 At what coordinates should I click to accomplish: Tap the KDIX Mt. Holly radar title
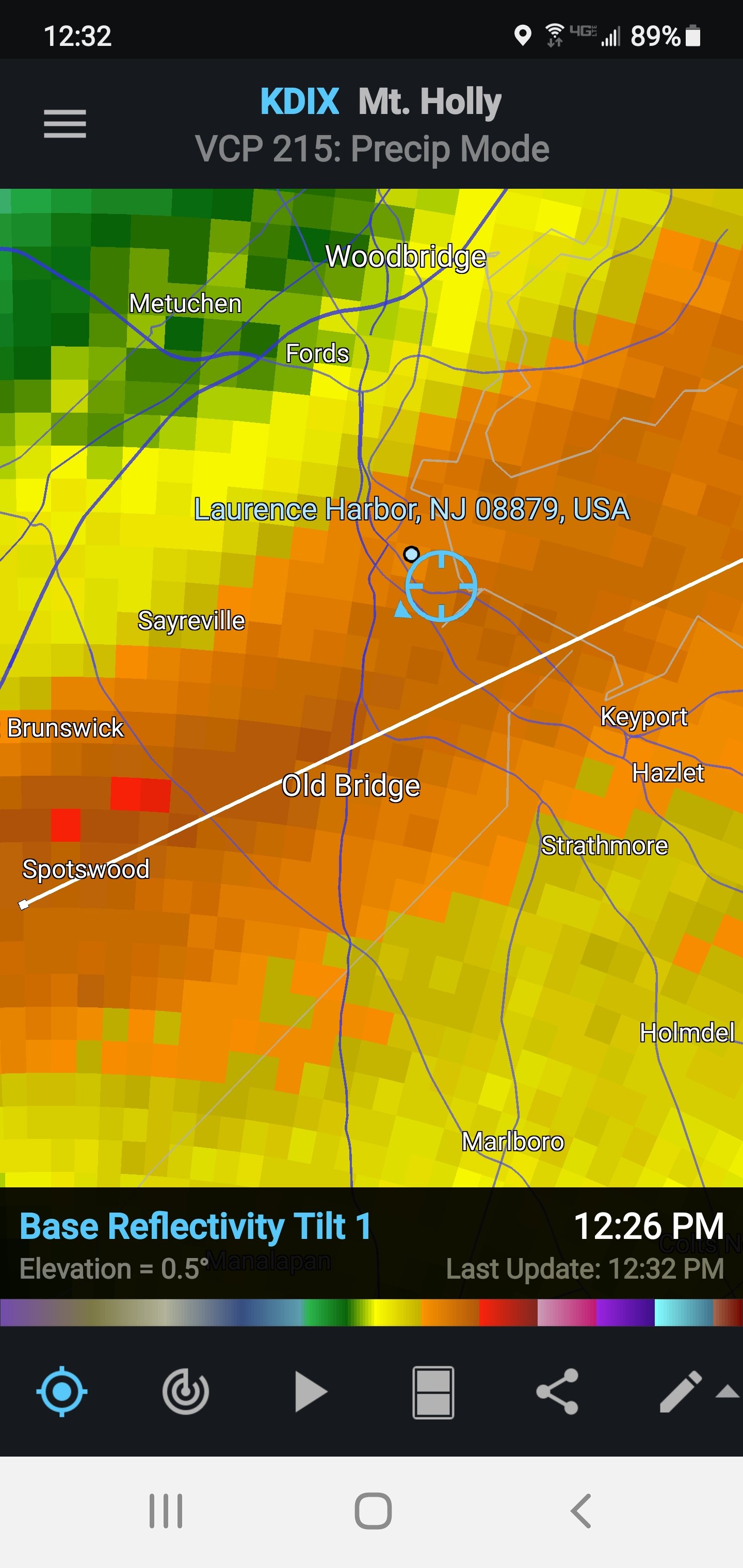[x=381, y=102]
